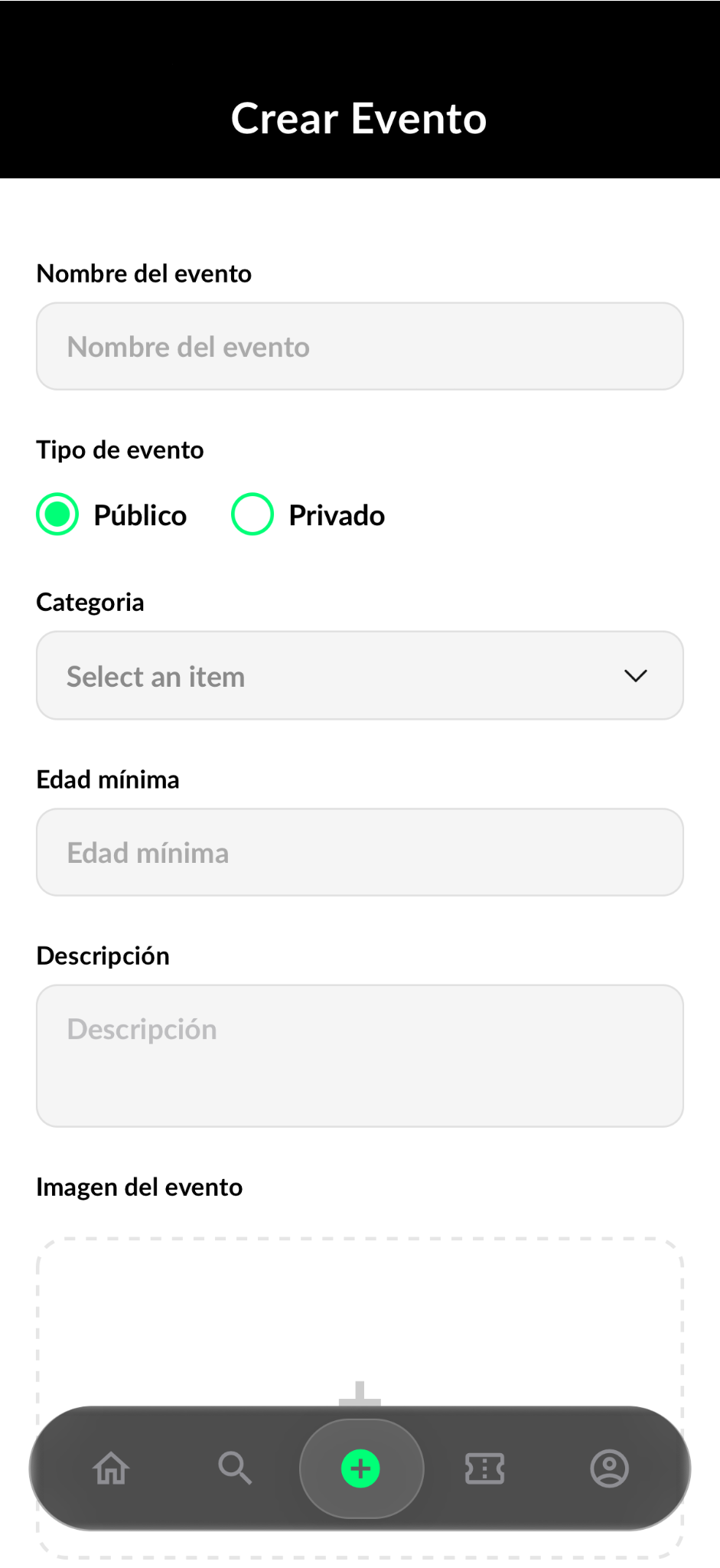
Task: Open the Tickets icon in the navigation bar
Action: (484, 1468)
